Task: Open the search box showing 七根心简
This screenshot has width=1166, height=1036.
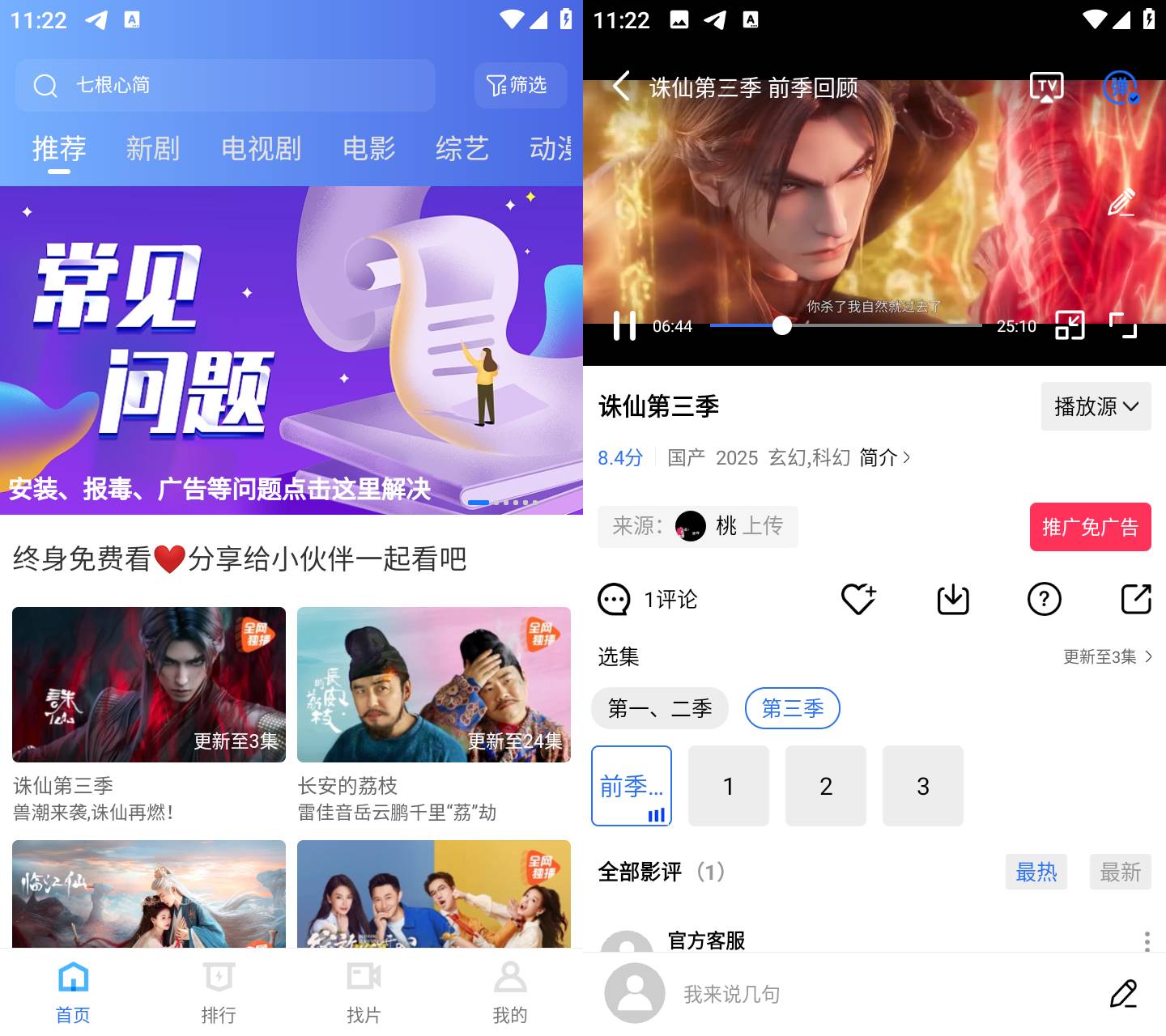Action: 225,85
